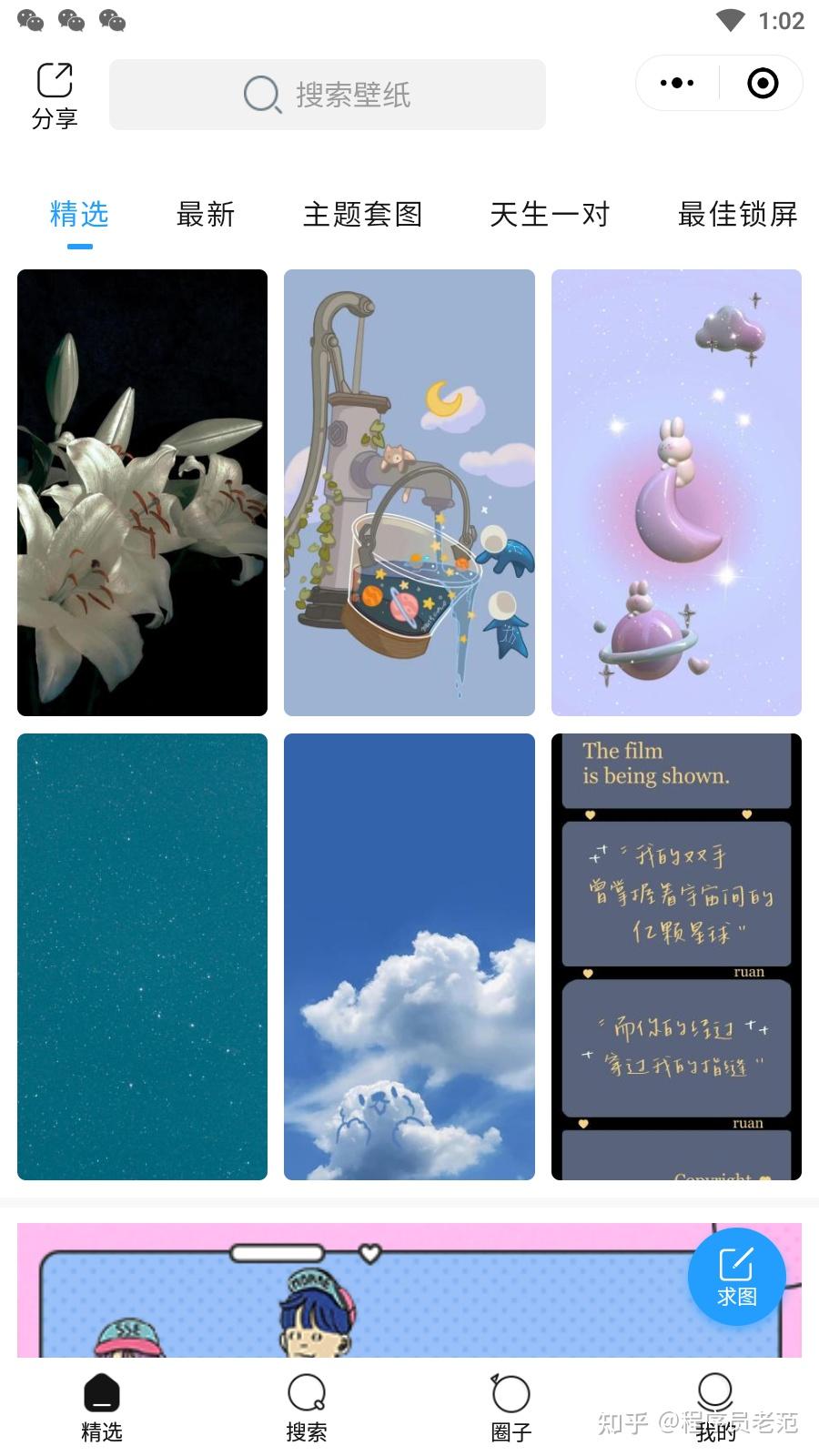The height and width of the screenshot is (1456, 819).
Task: Switch to the 主题套图 tab
Action: pyautogui.click(x=363, y=215)
